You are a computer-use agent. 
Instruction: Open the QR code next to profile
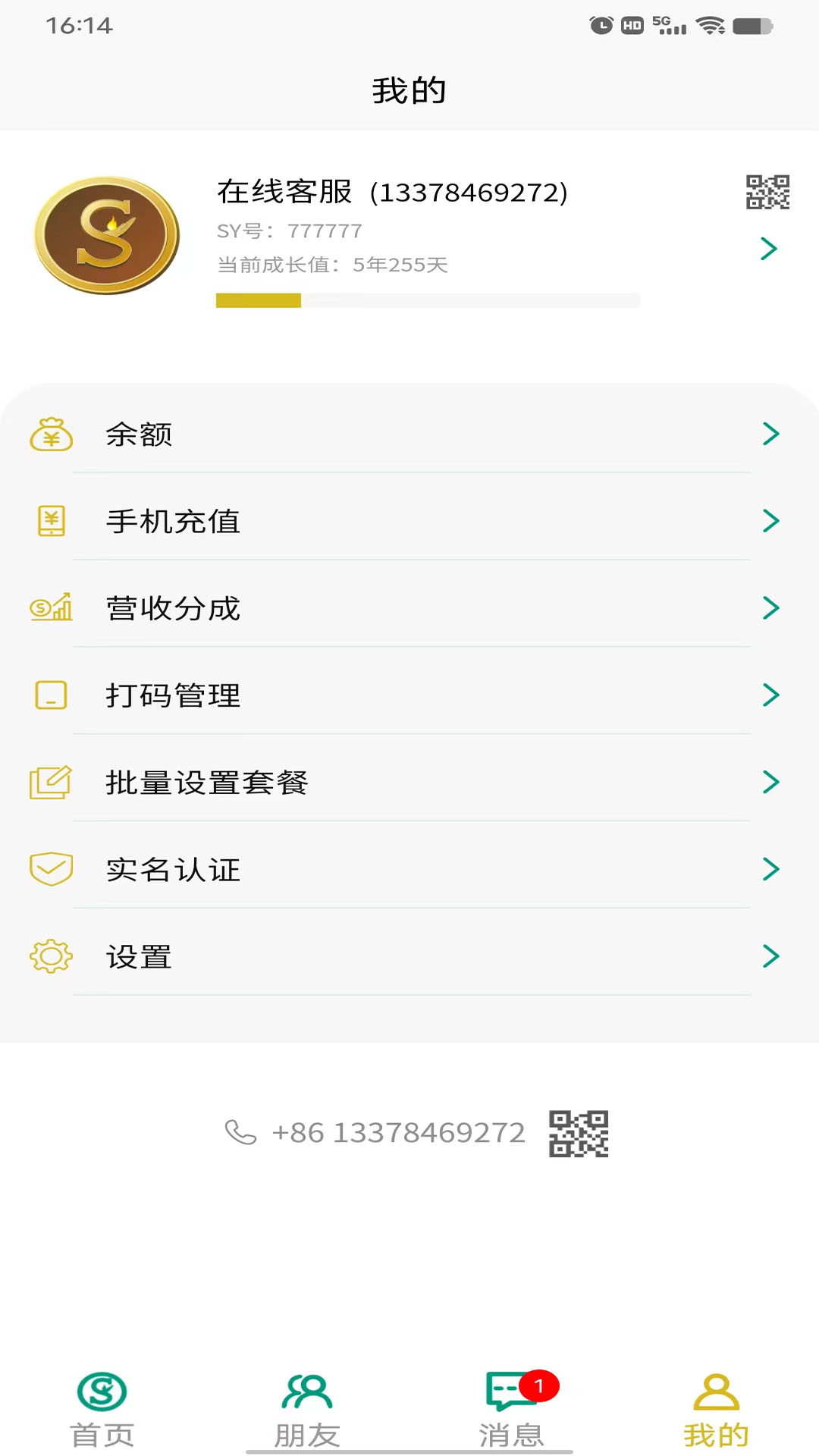768,192
